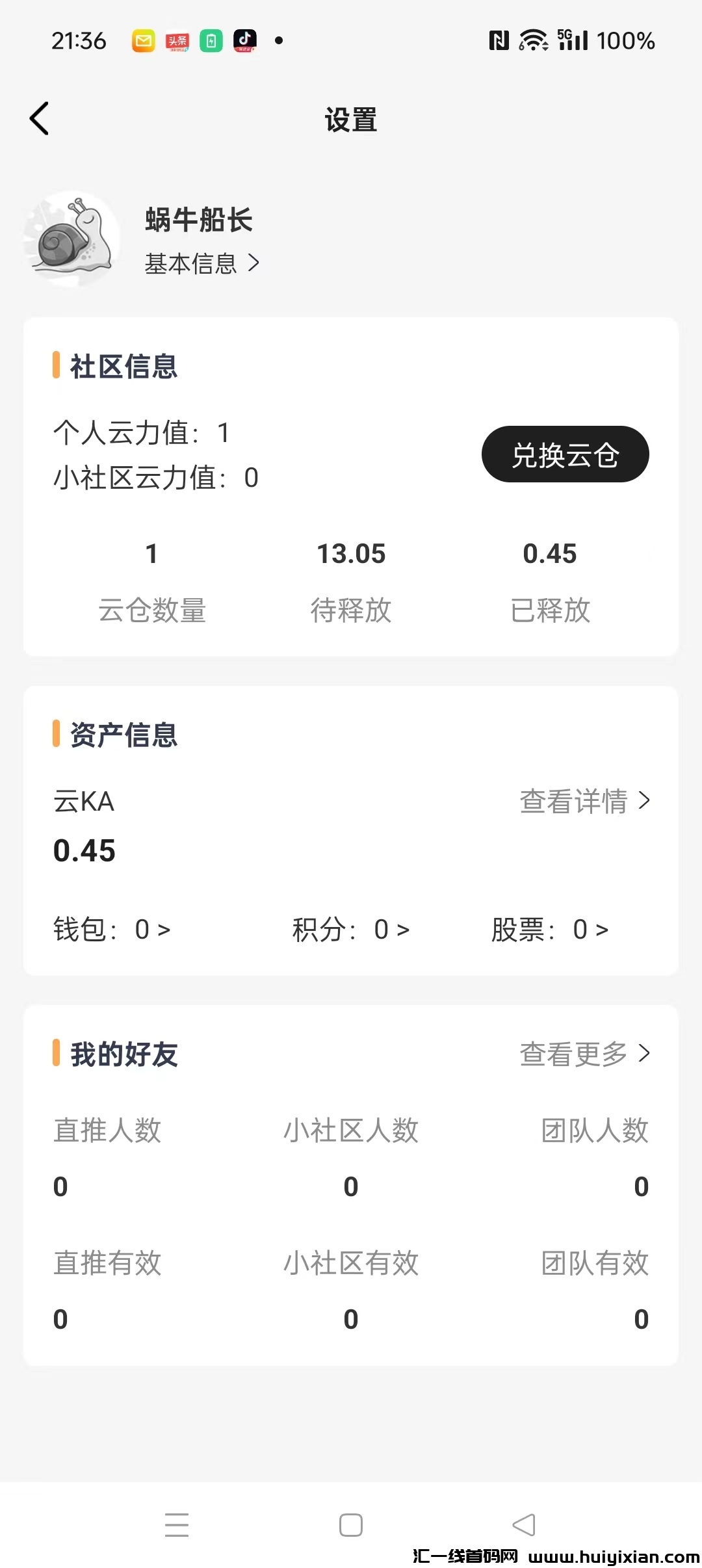Open the 股票 balance

point(550,930)
